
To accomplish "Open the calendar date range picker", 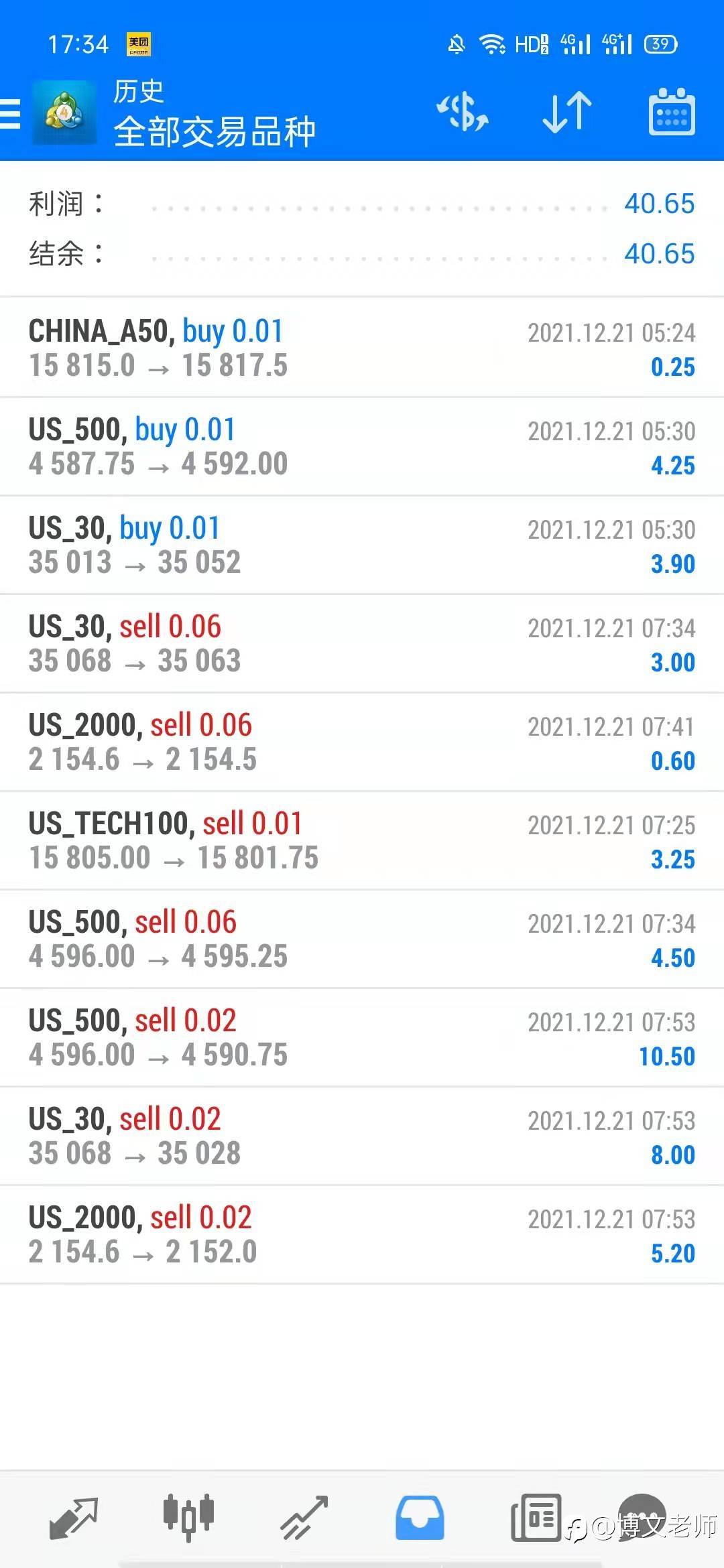I will coord(672,112).
